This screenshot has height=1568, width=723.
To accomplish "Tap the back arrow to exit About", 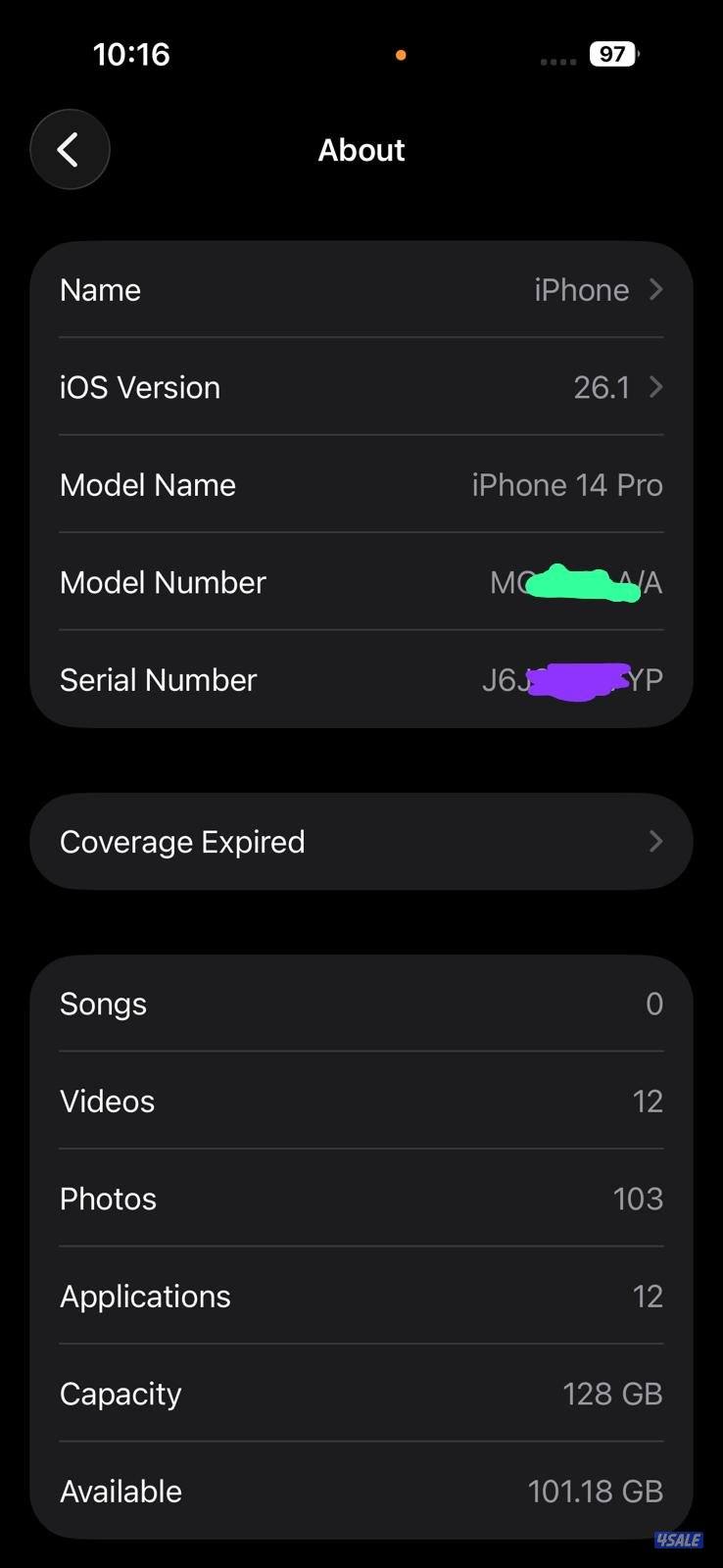I will click(69, 149).
